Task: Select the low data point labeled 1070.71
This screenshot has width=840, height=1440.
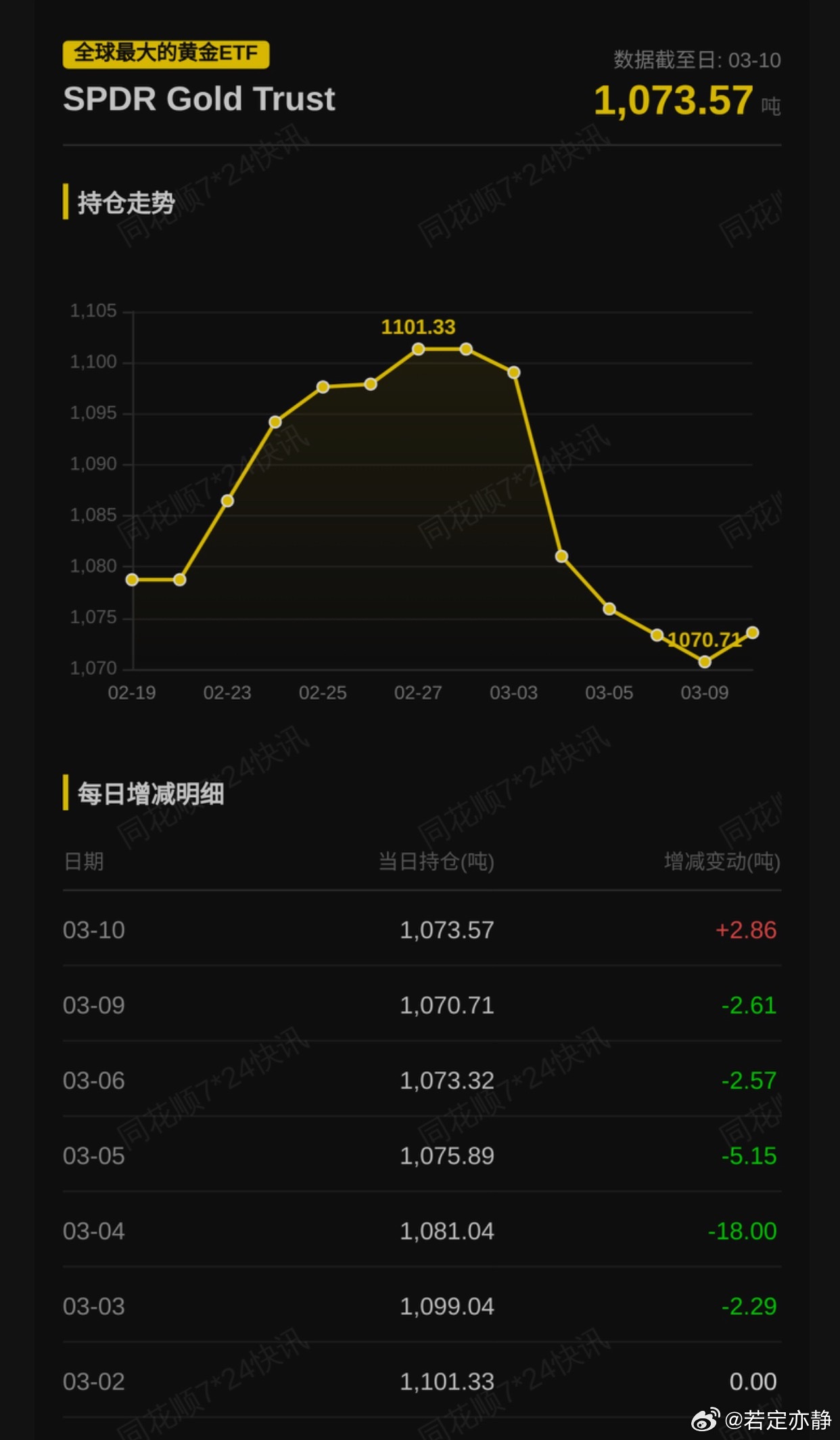Action: point(704,661)
